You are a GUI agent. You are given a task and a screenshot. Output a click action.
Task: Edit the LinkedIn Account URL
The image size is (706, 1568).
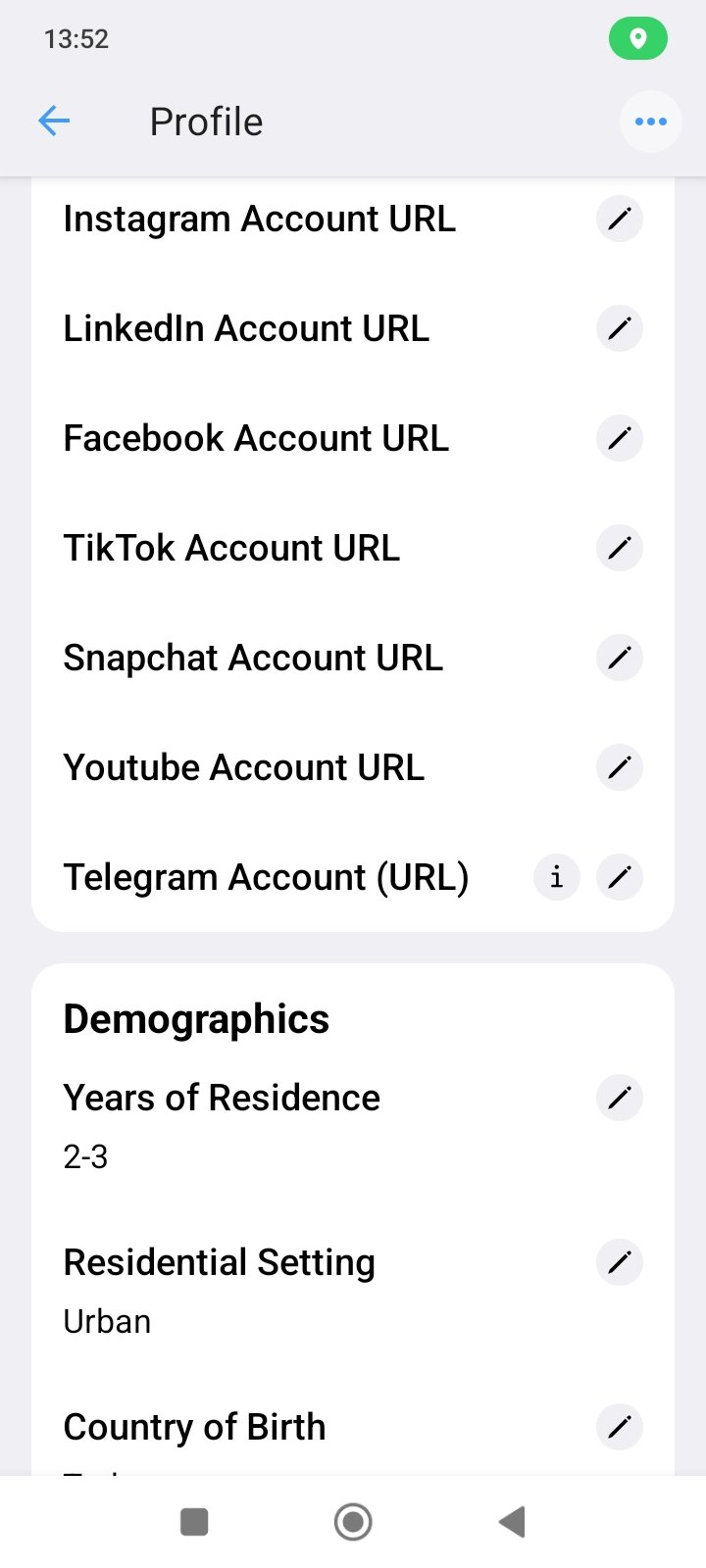[619, 328]
